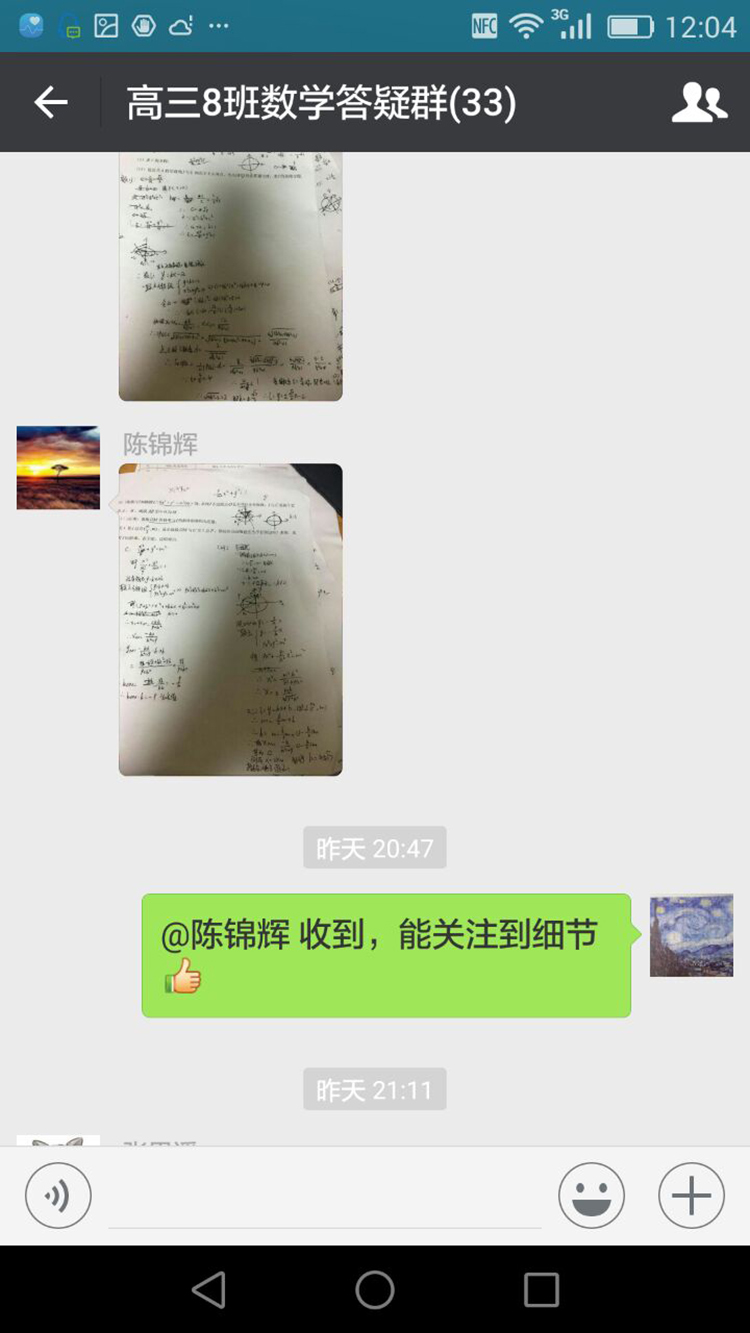750x1333 pixels.
Task: Open recent apps from navigation bar
Action: point(541,1290)
